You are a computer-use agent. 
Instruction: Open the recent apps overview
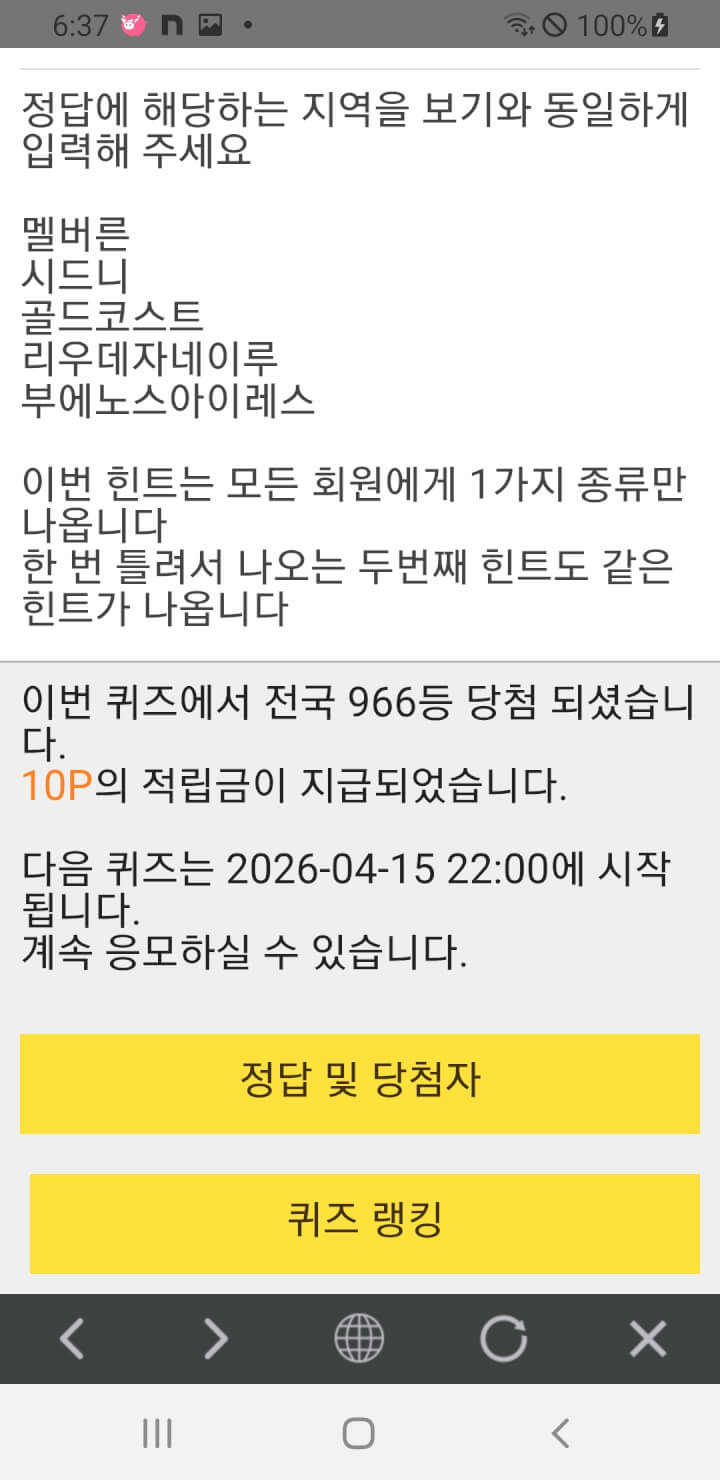(157, 1433)
